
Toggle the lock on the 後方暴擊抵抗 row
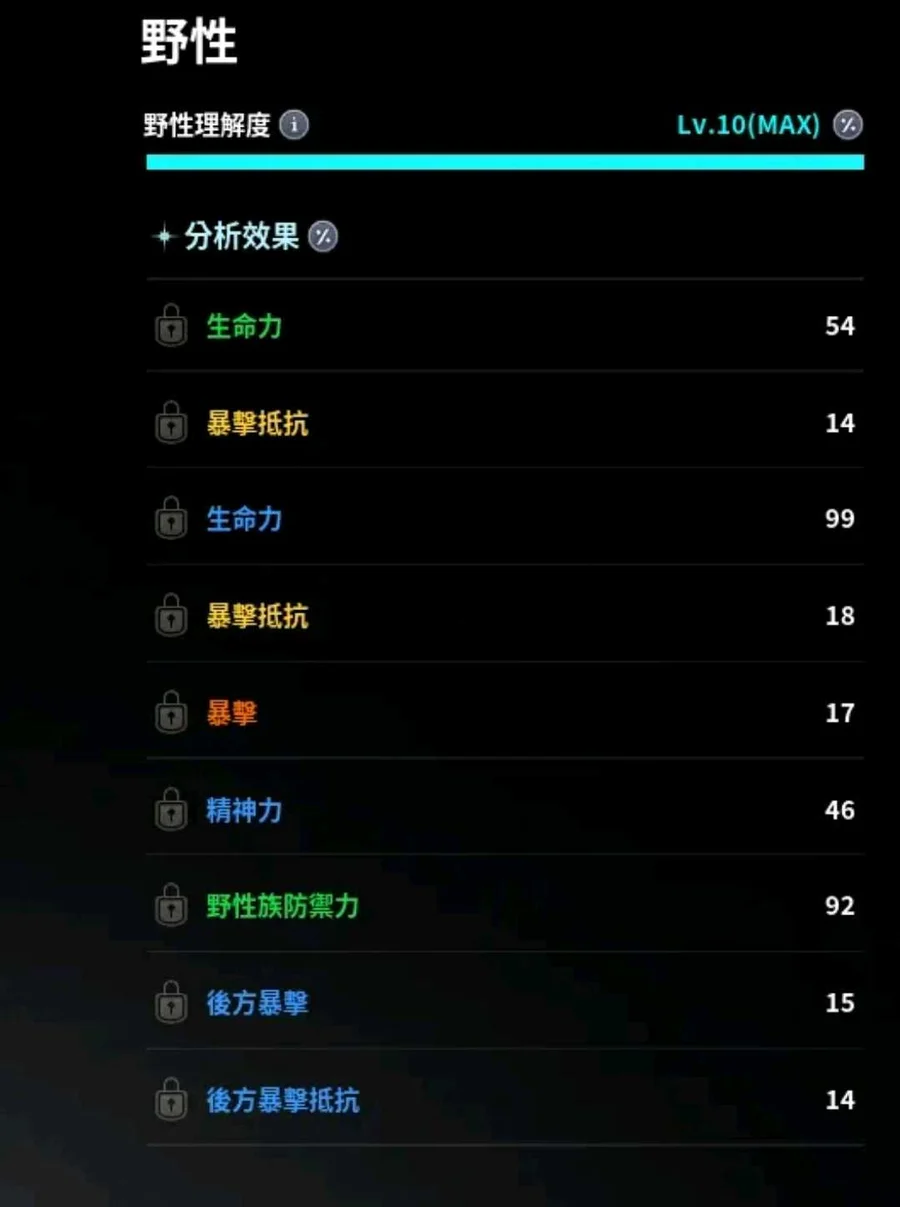pyautogui.click(x=172, y=1100)
